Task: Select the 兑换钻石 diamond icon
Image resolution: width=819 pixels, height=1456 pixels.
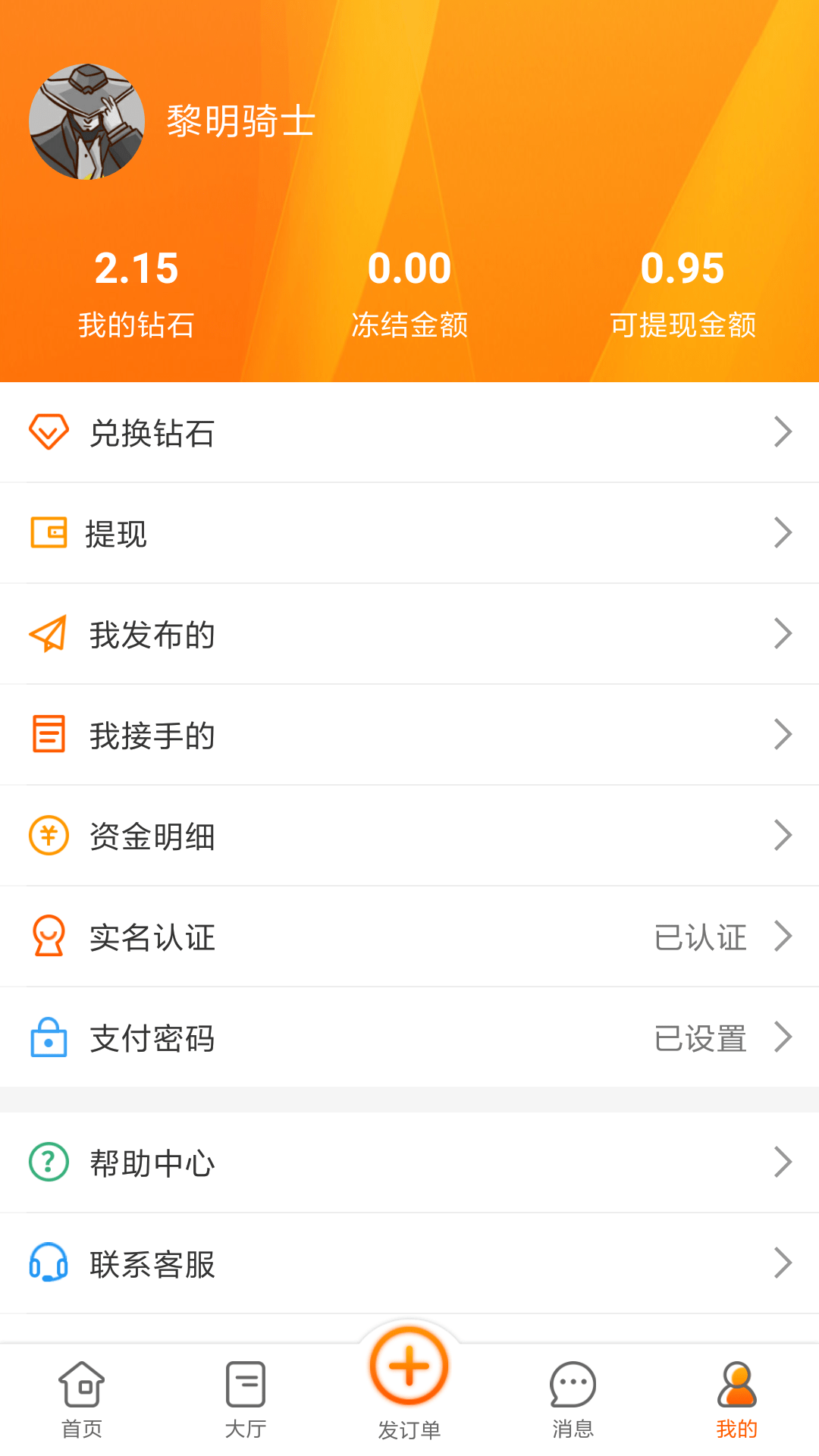Action: click(x=48, y=432)
